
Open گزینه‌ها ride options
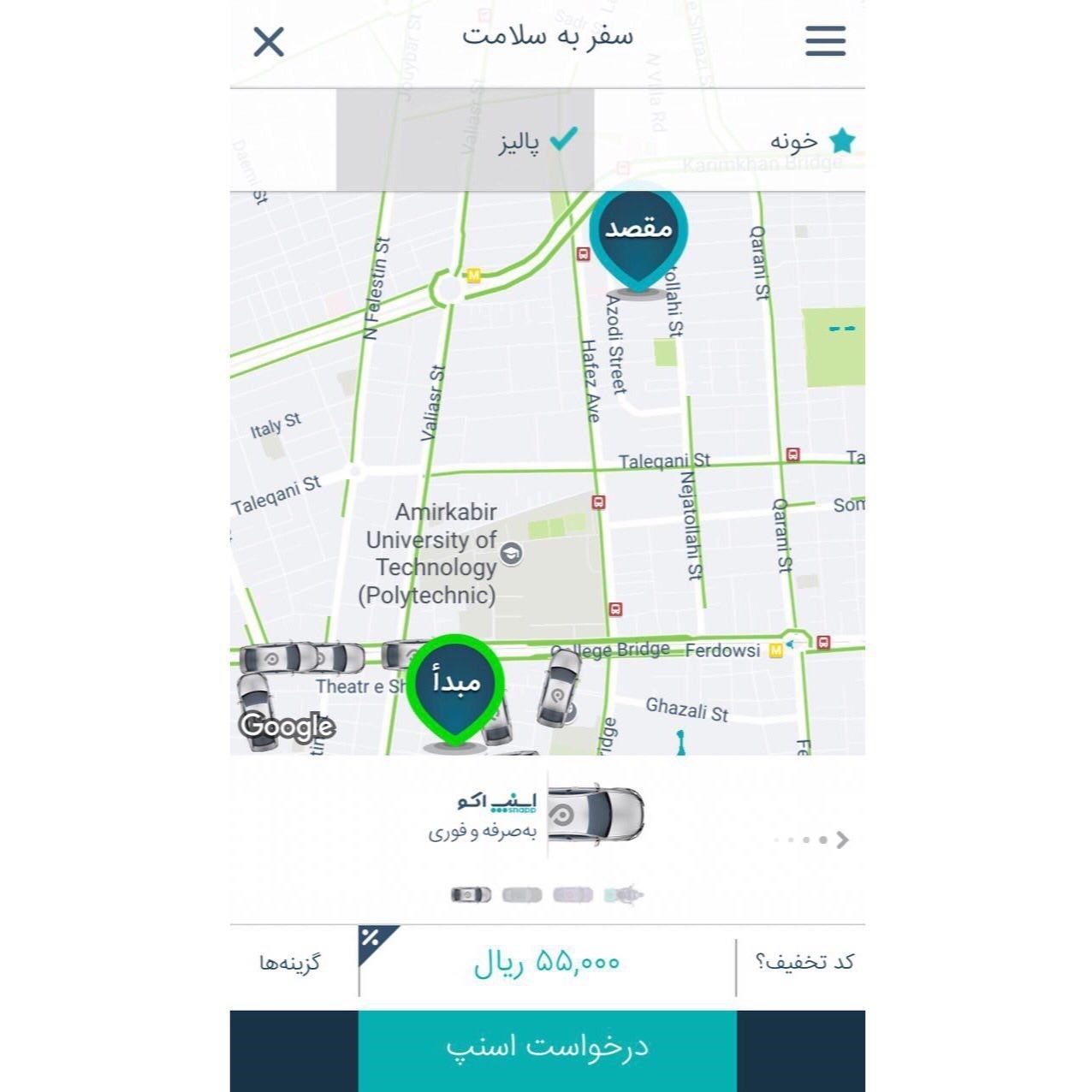290,963
